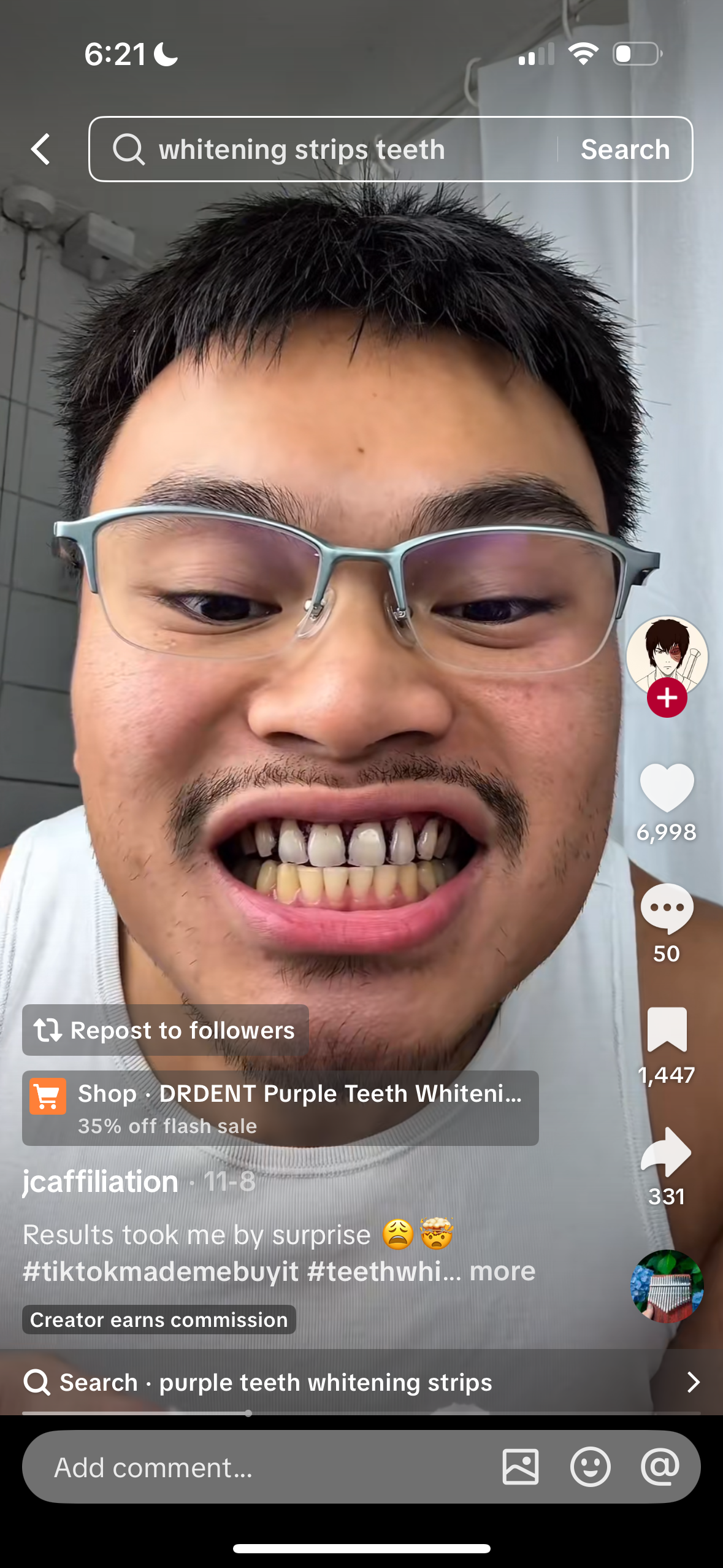The image size is (723, 1568).
Task: Go back using the top-left arrow
Action: click(40, 149)
